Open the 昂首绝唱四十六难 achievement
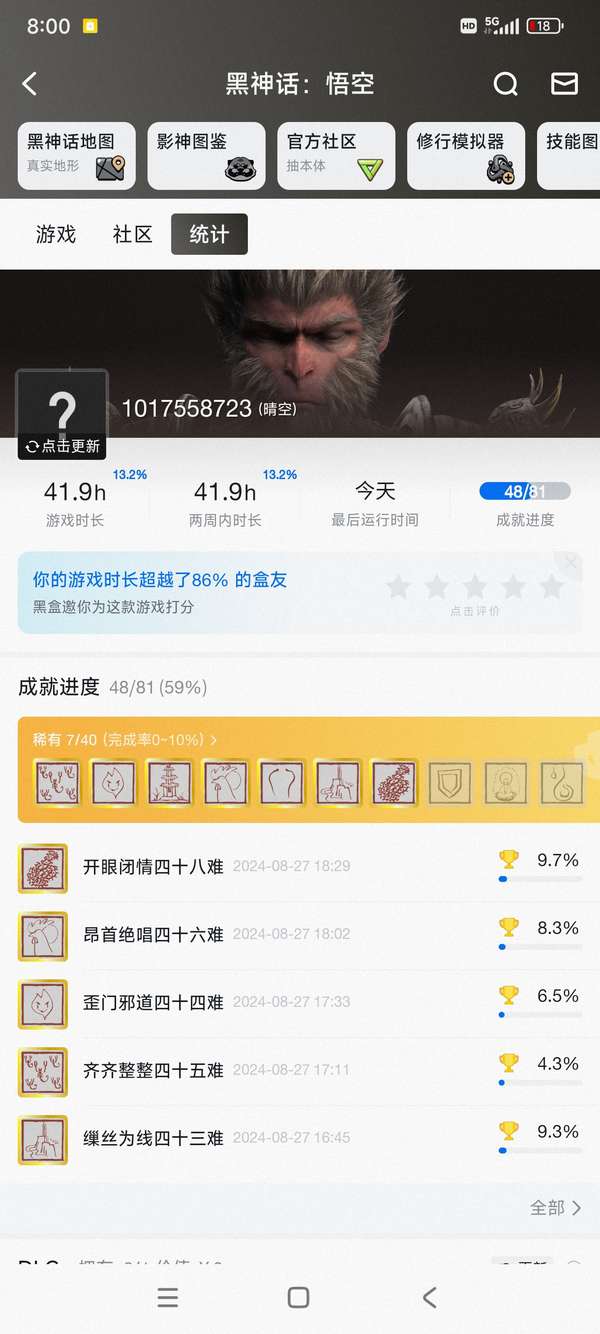The height and width of the screenshot is (1334, 600). 300,936
